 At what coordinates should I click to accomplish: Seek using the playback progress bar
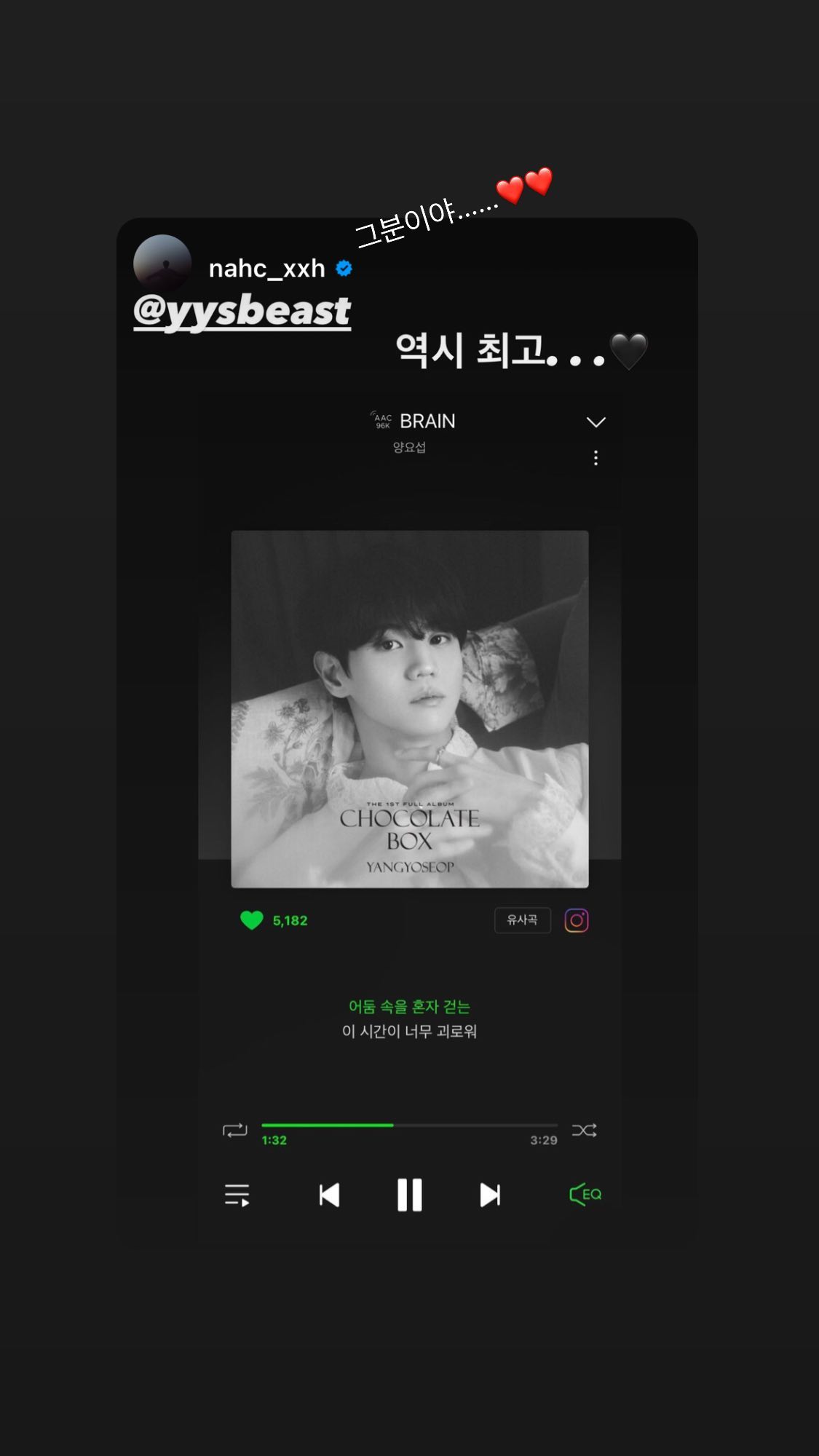410,1125
